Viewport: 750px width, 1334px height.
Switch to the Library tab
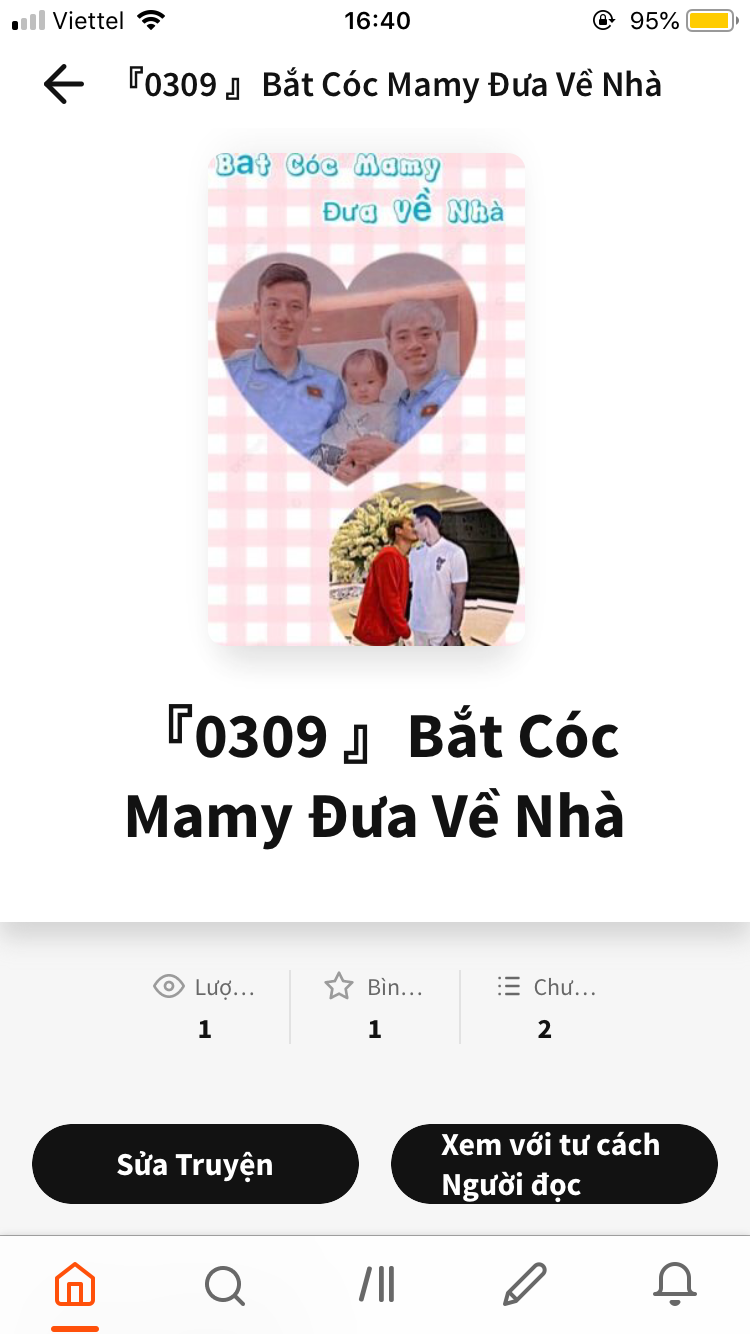click(x=376, y=1284)
